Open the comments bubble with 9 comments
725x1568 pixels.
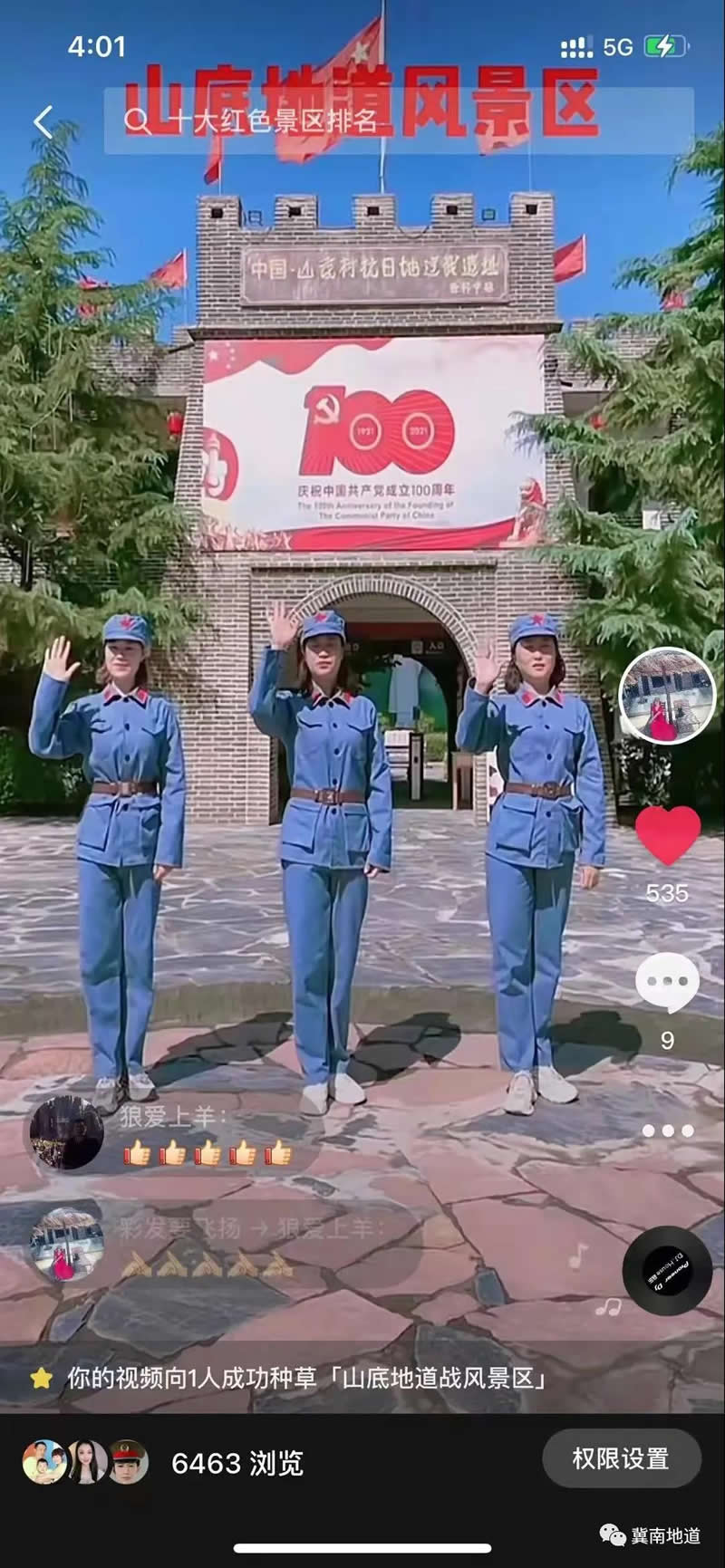[667, 983]
